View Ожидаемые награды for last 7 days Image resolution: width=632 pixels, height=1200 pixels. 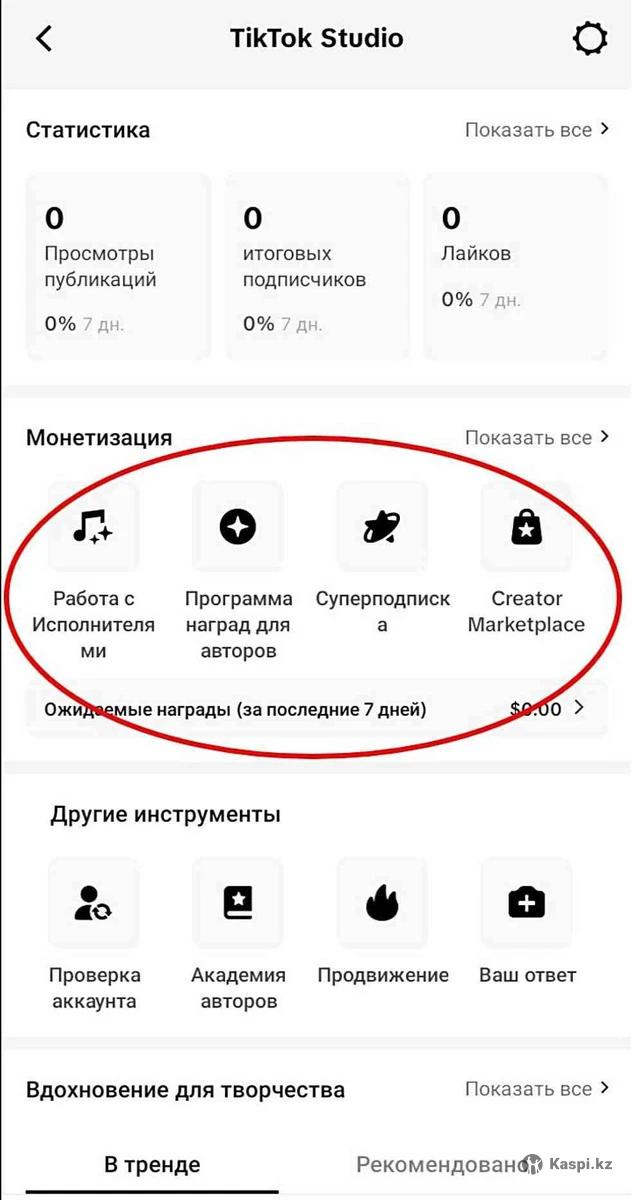point(316,710)
